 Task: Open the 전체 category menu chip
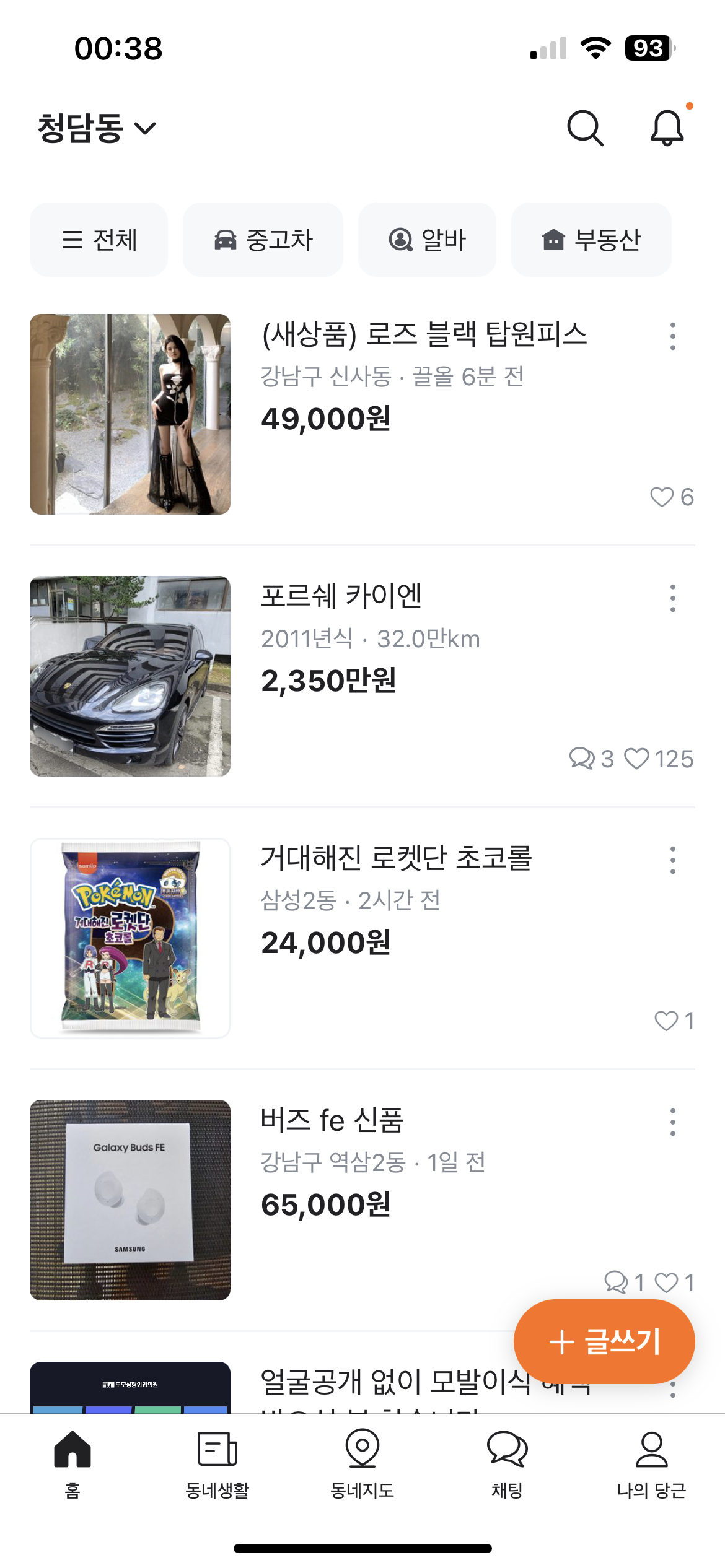point(99,240)
